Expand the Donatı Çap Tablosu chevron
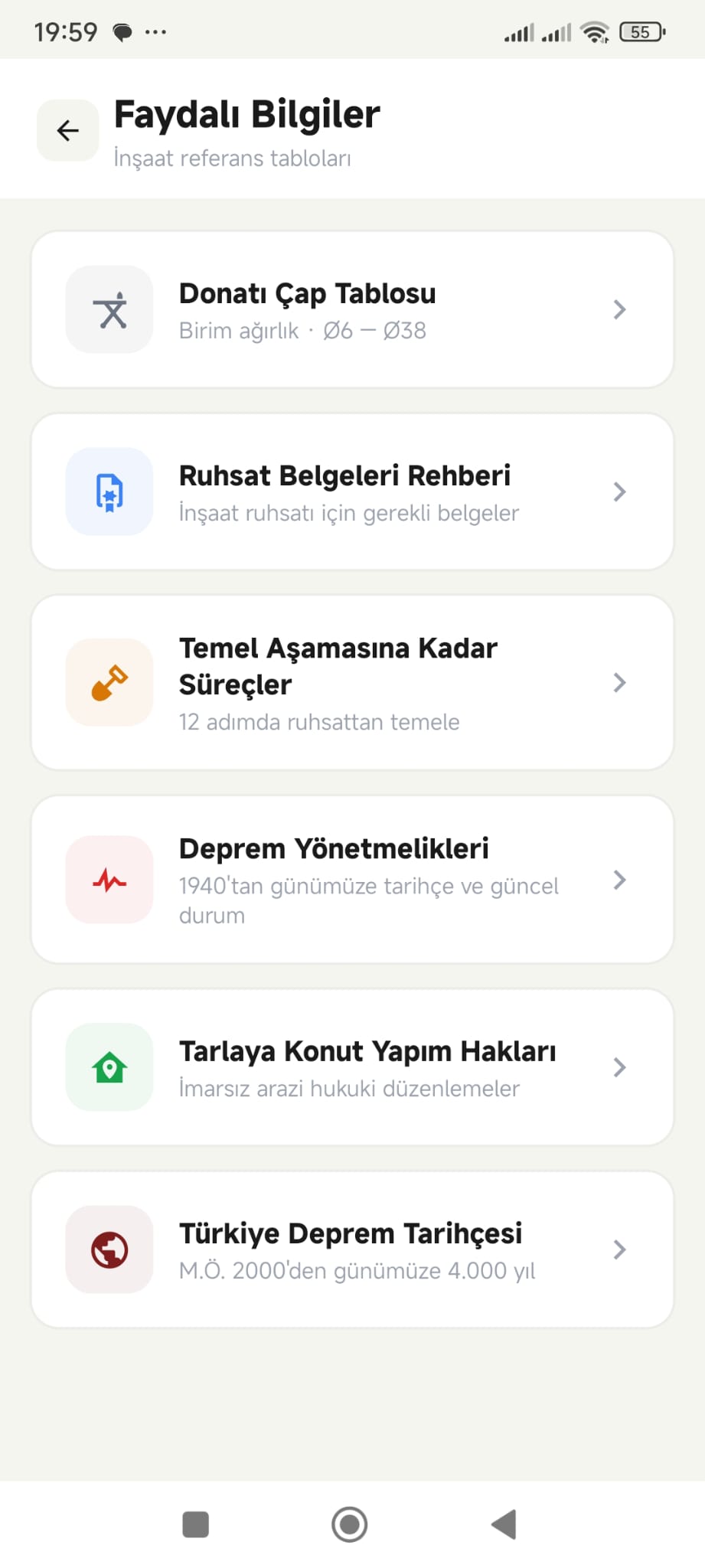The image size is (705, 1568). [619, 309]
